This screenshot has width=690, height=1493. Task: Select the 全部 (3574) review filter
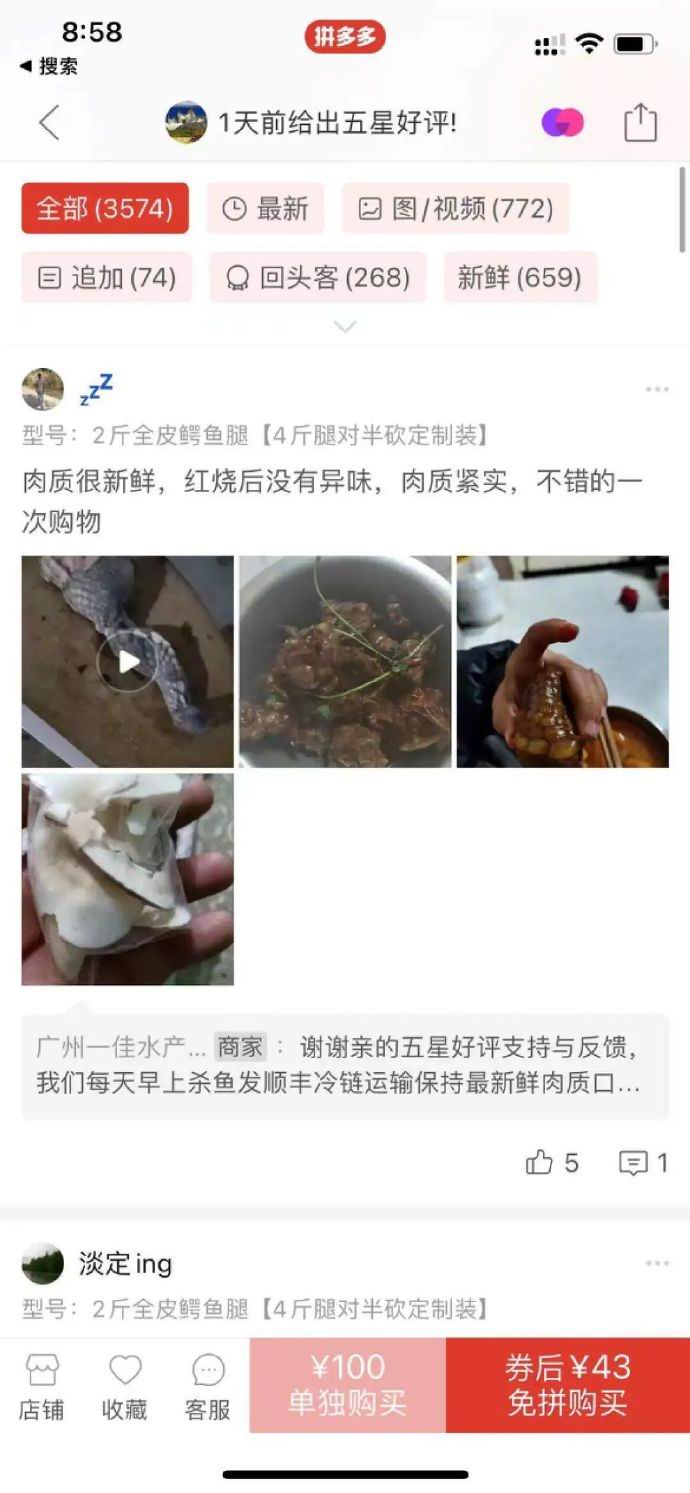coord(105,209)
